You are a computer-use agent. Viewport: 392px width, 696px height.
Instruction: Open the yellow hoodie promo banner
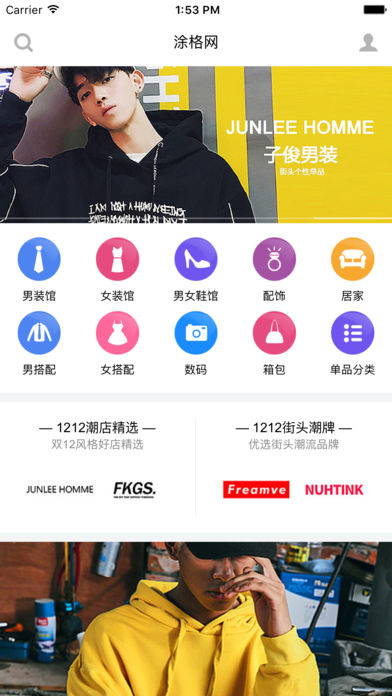[x=196, y=619]
